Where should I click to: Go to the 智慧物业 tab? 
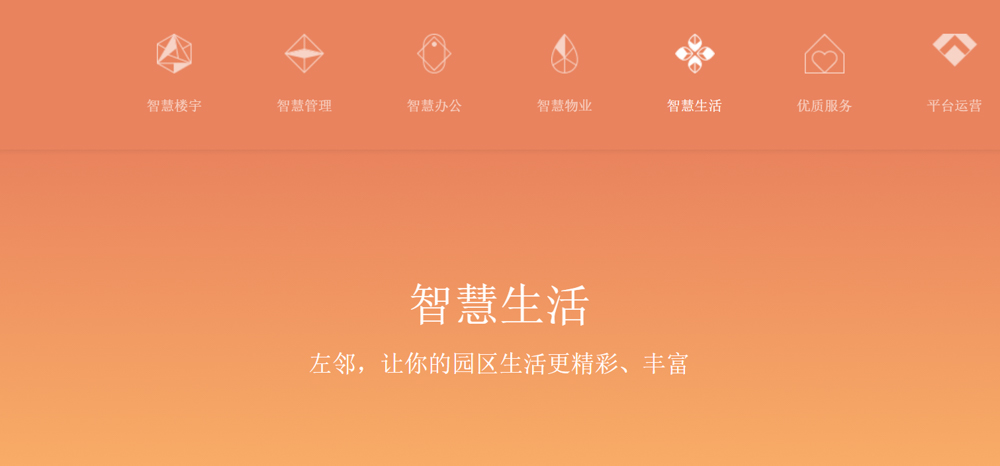564,73
